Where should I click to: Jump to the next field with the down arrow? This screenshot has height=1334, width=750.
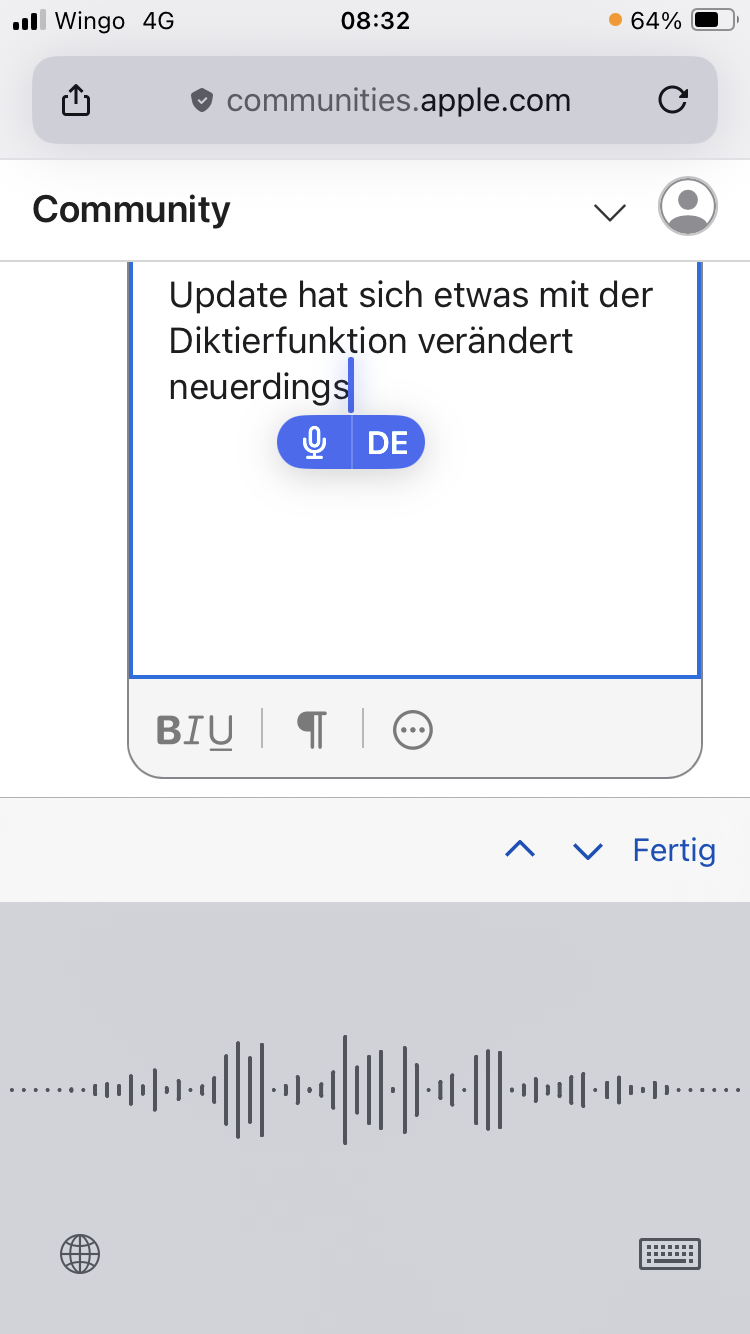[x=587, y=851]
